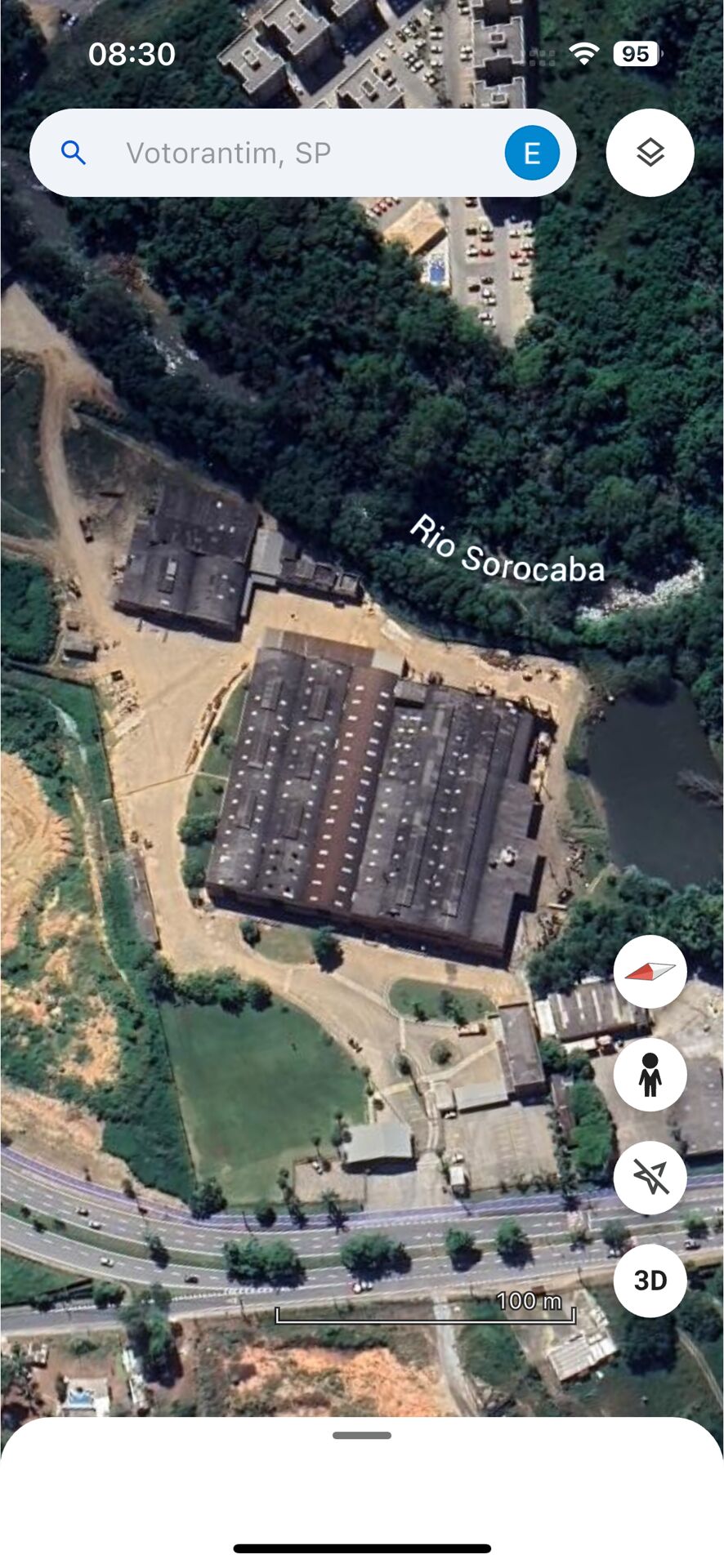Enter Street View with the pegman button

click(x=650, y=1074)
